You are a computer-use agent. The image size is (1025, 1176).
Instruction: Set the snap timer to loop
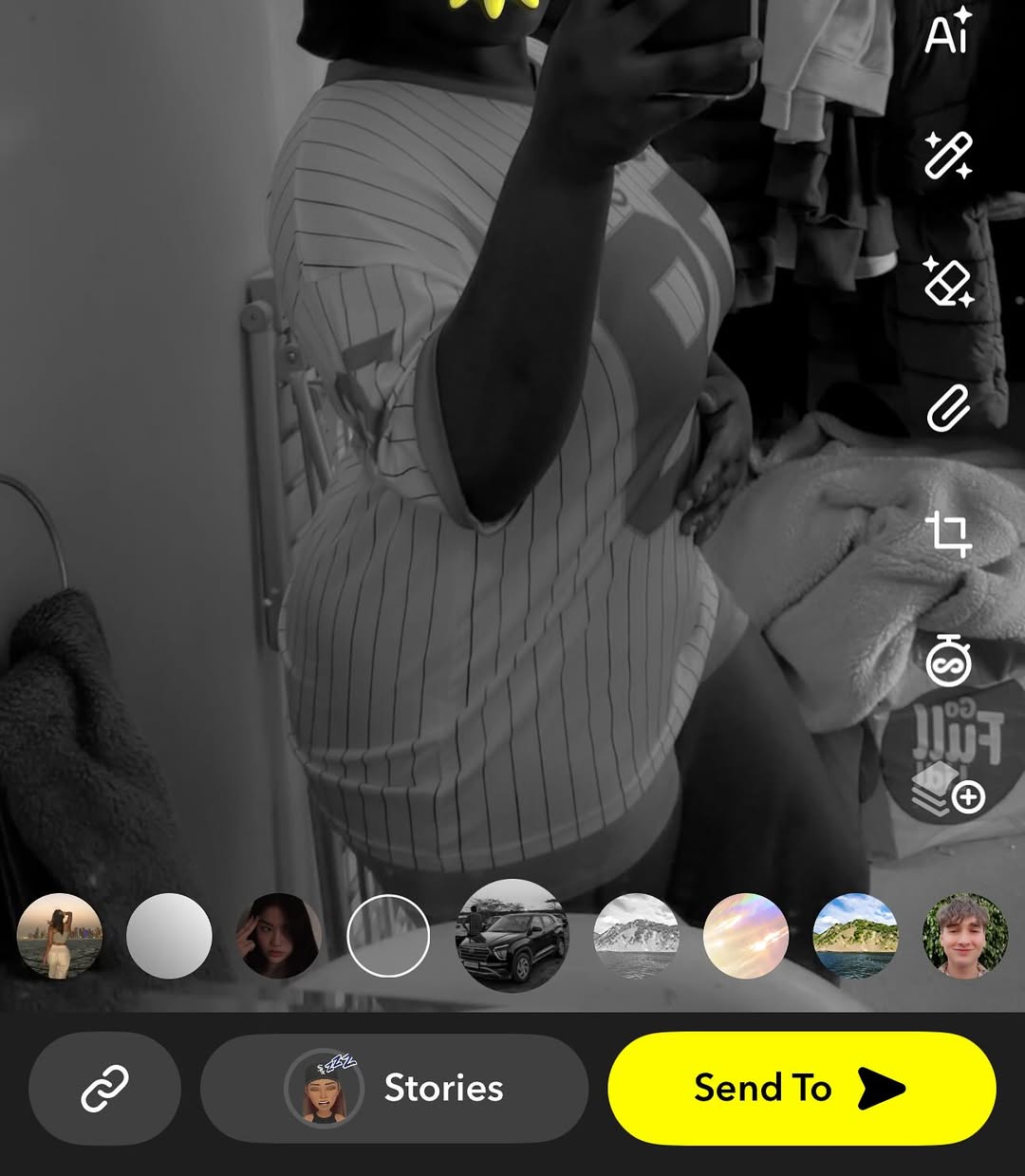coord(948,660)
